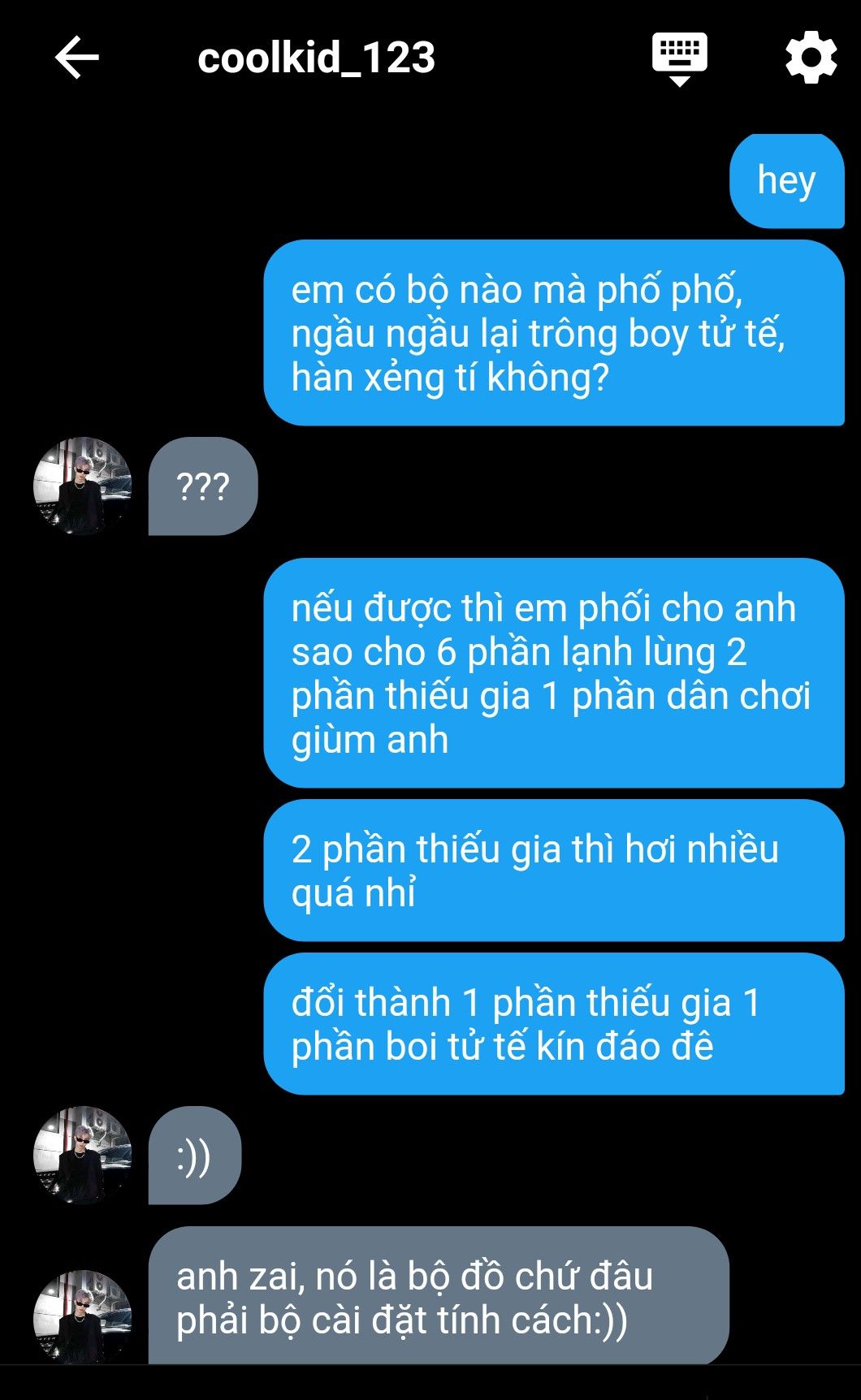Screen dimensions: 861x1400
Task: Open the settings gear
Action: click(x=811, y=58)
